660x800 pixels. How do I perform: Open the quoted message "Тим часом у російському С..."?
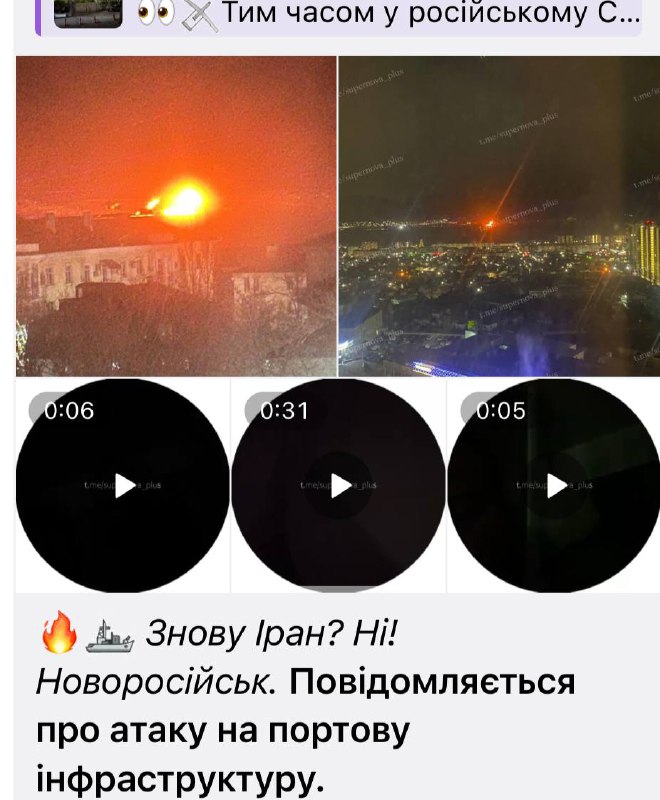400,16
